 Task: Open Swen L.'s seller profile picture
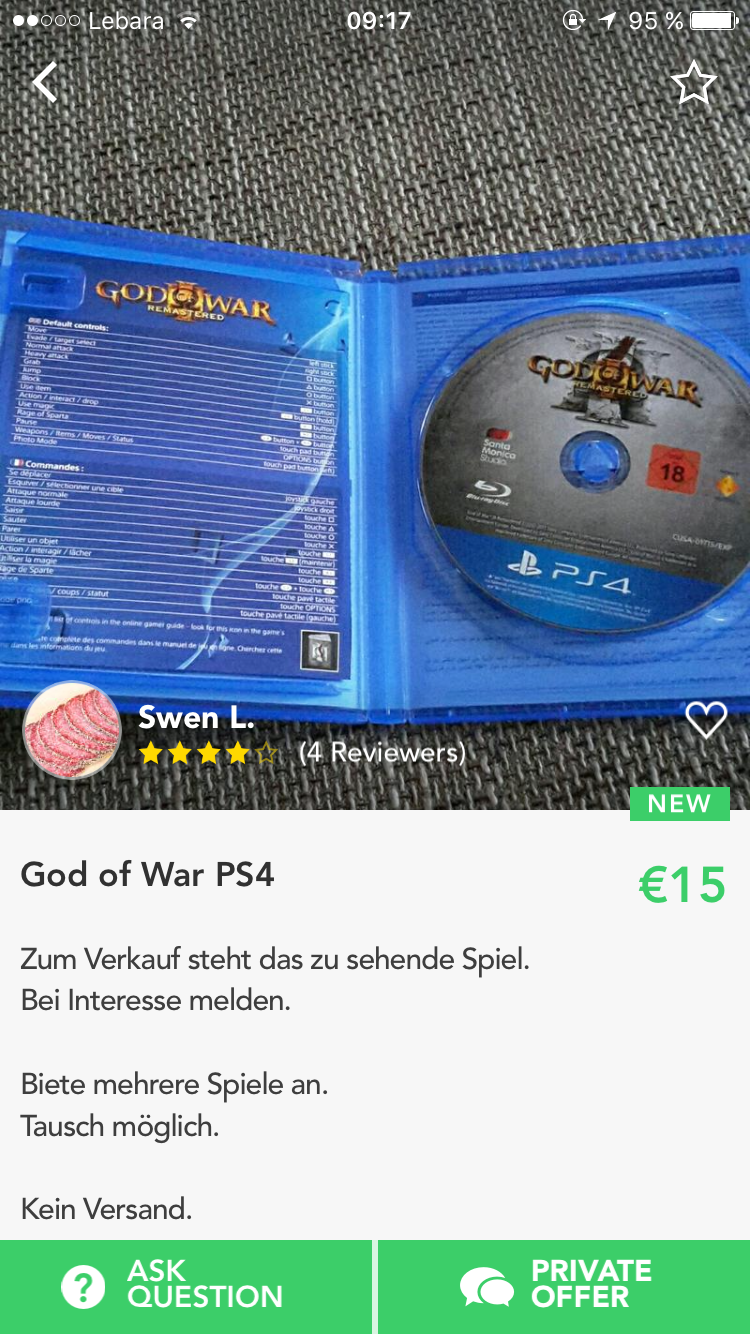pyautogui.click(x=72, y=732)
